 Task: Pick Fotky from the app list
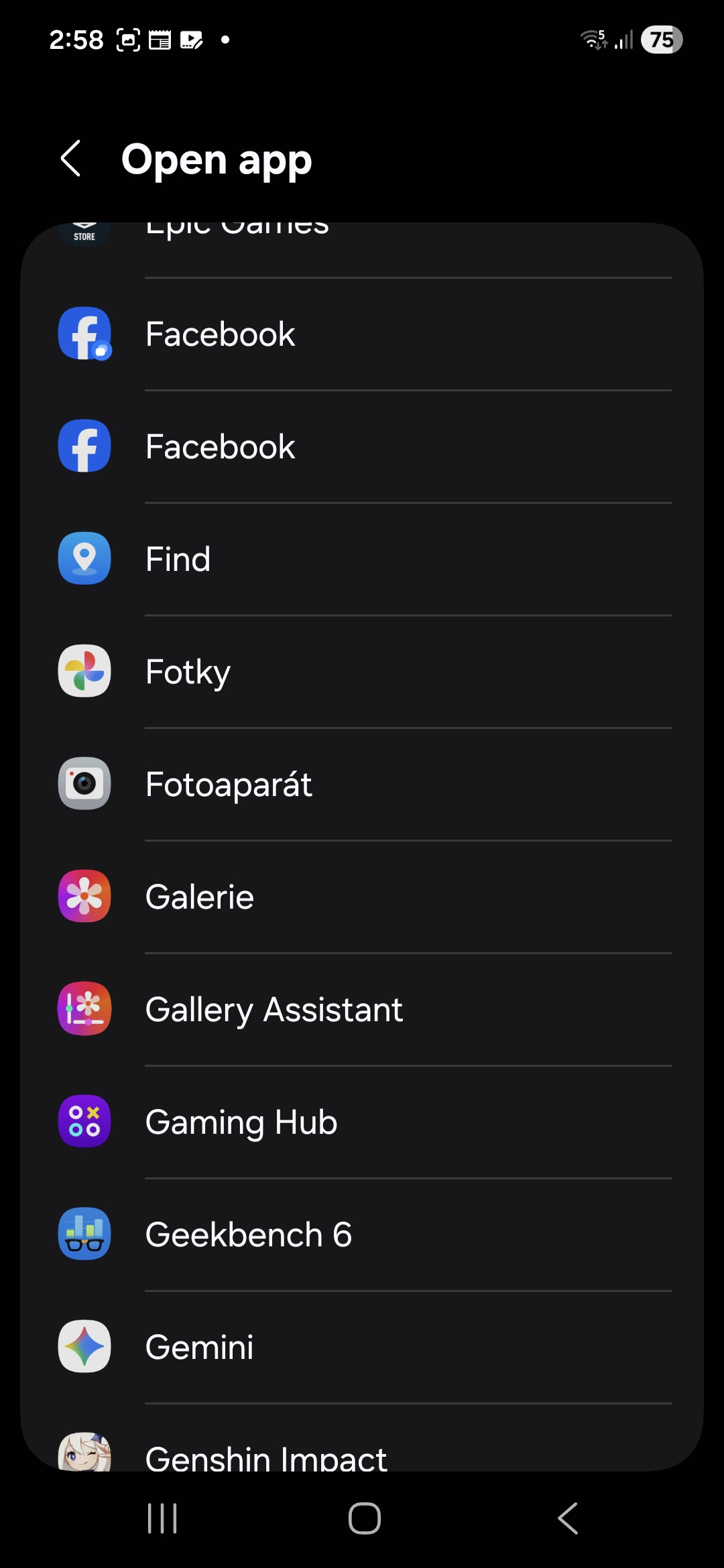point(362,671)
